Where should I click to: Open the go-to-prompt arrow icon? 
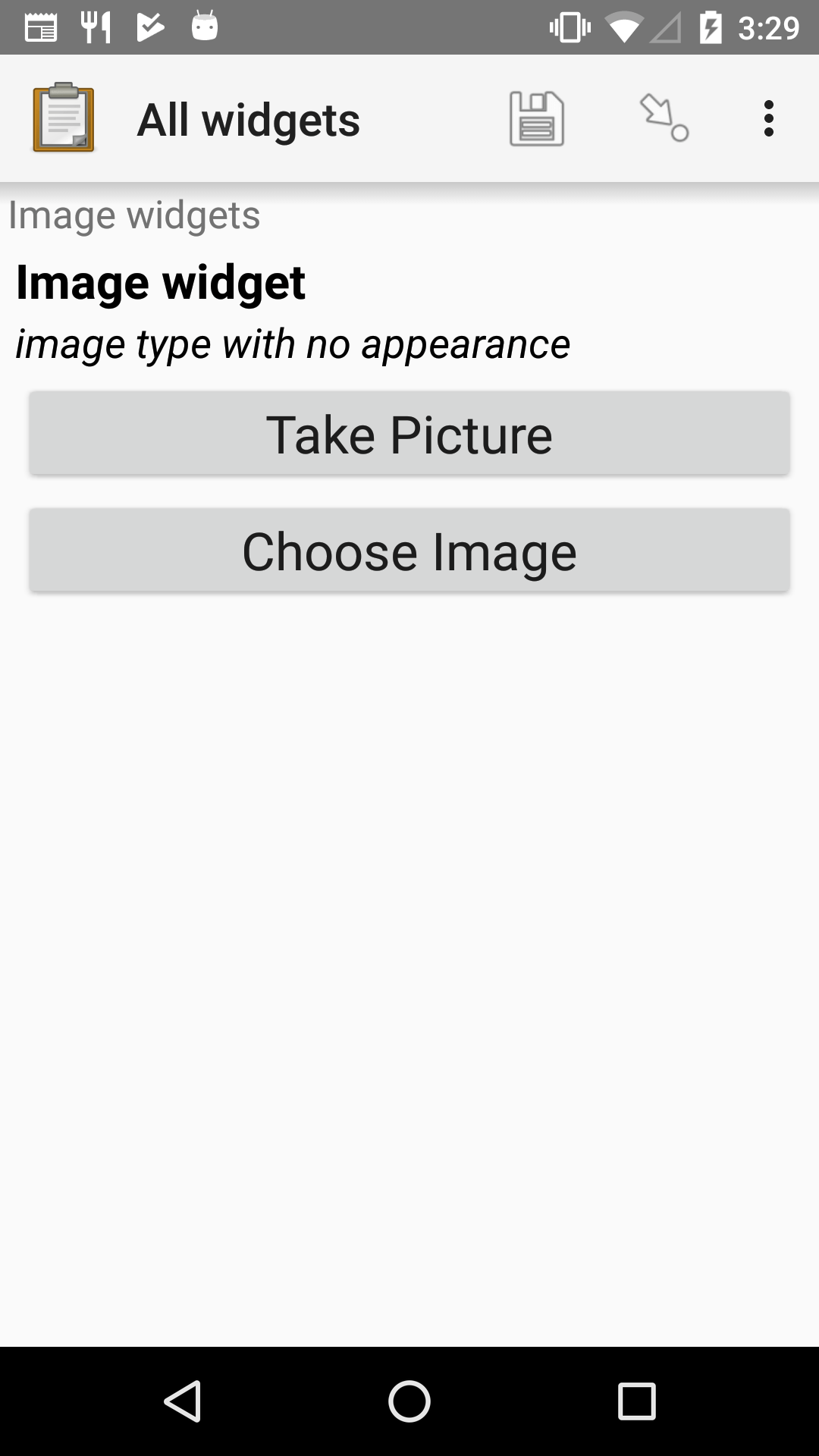point(664,118)
